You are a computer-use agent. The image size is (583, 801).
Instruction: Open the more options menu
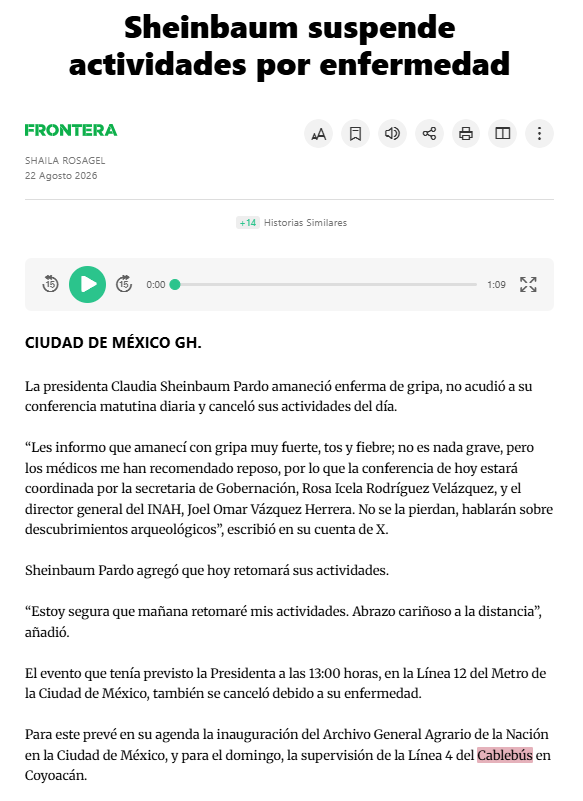tap(539, 134)
